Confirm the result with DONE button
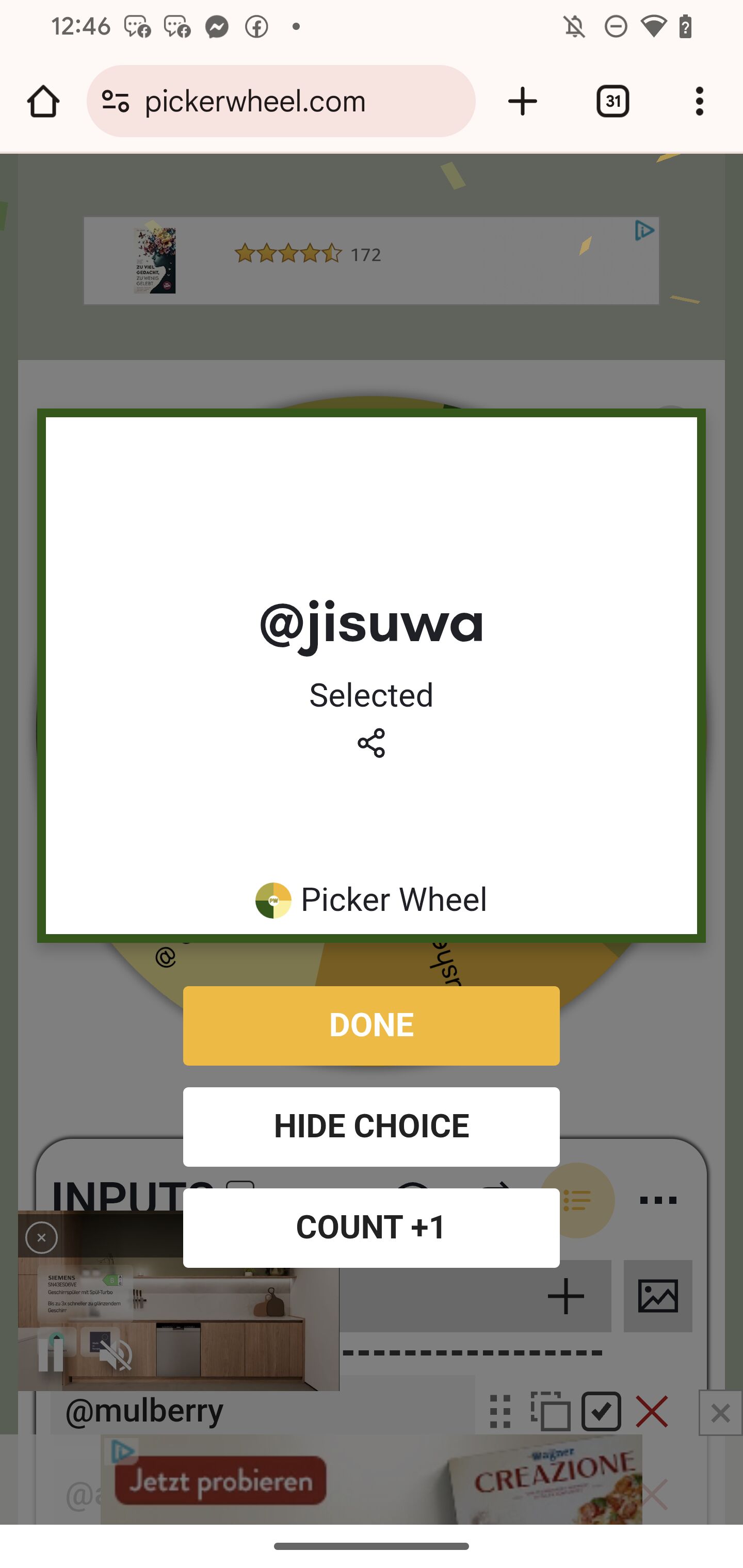 [x=371, y=1025]
